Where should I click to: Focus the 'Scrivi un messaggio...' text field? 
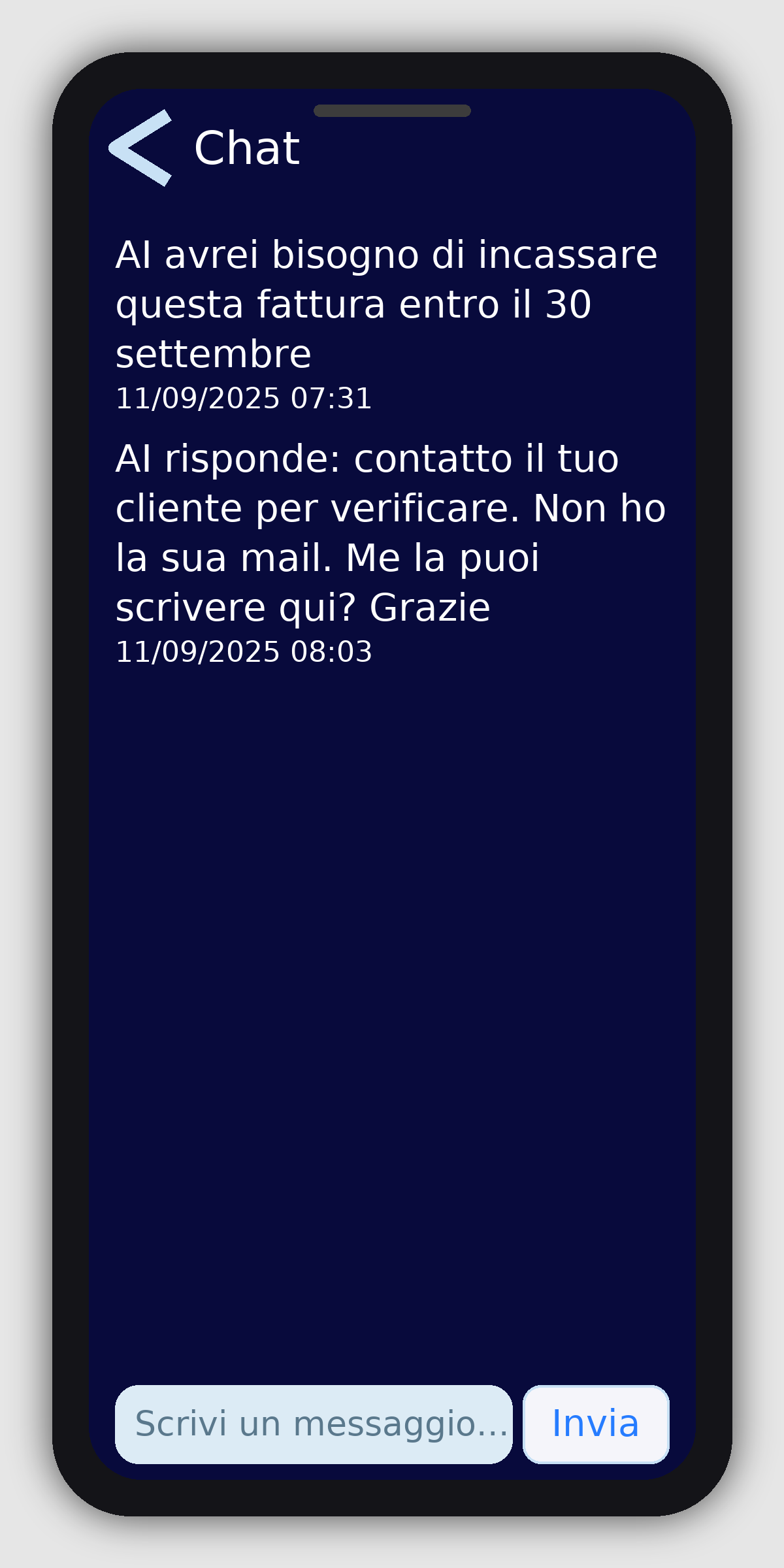point(314,1424)
